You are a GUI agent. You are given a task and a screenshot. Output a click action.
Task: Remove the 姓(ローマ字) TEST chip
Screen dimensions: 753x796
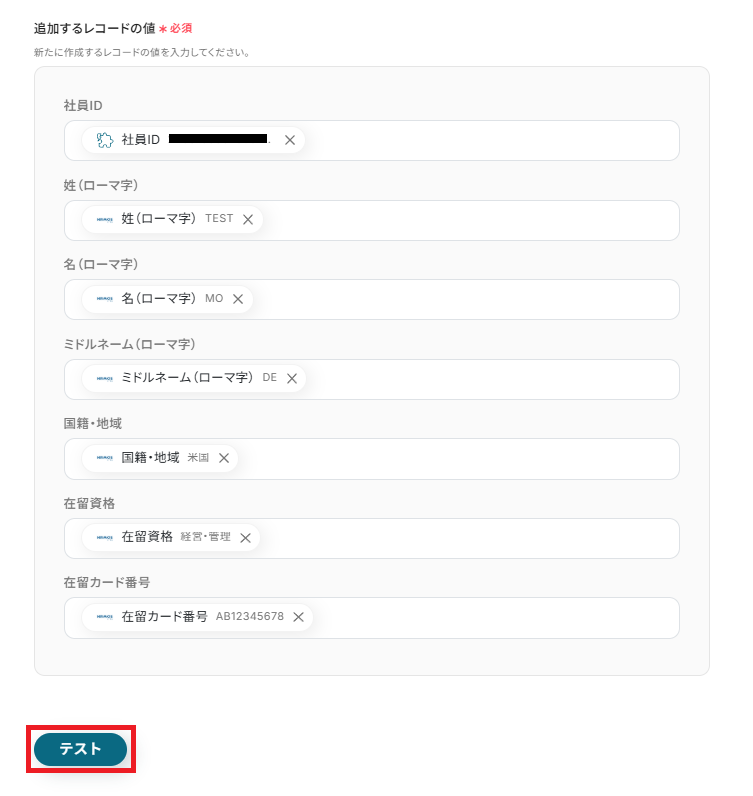248,219
